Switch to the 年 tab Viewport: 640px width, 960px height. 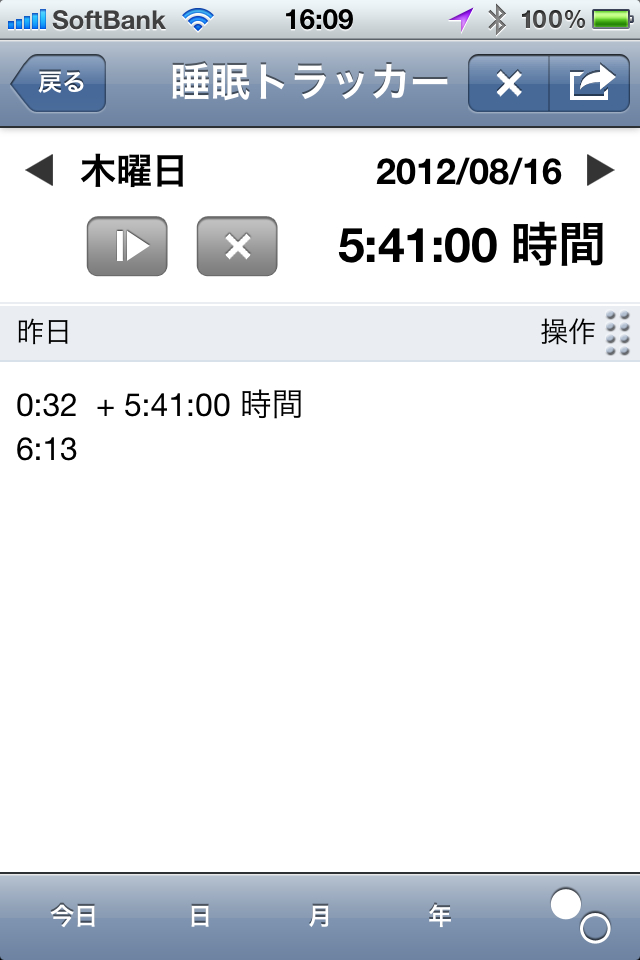pyautogui.click(x=440, y=916)
